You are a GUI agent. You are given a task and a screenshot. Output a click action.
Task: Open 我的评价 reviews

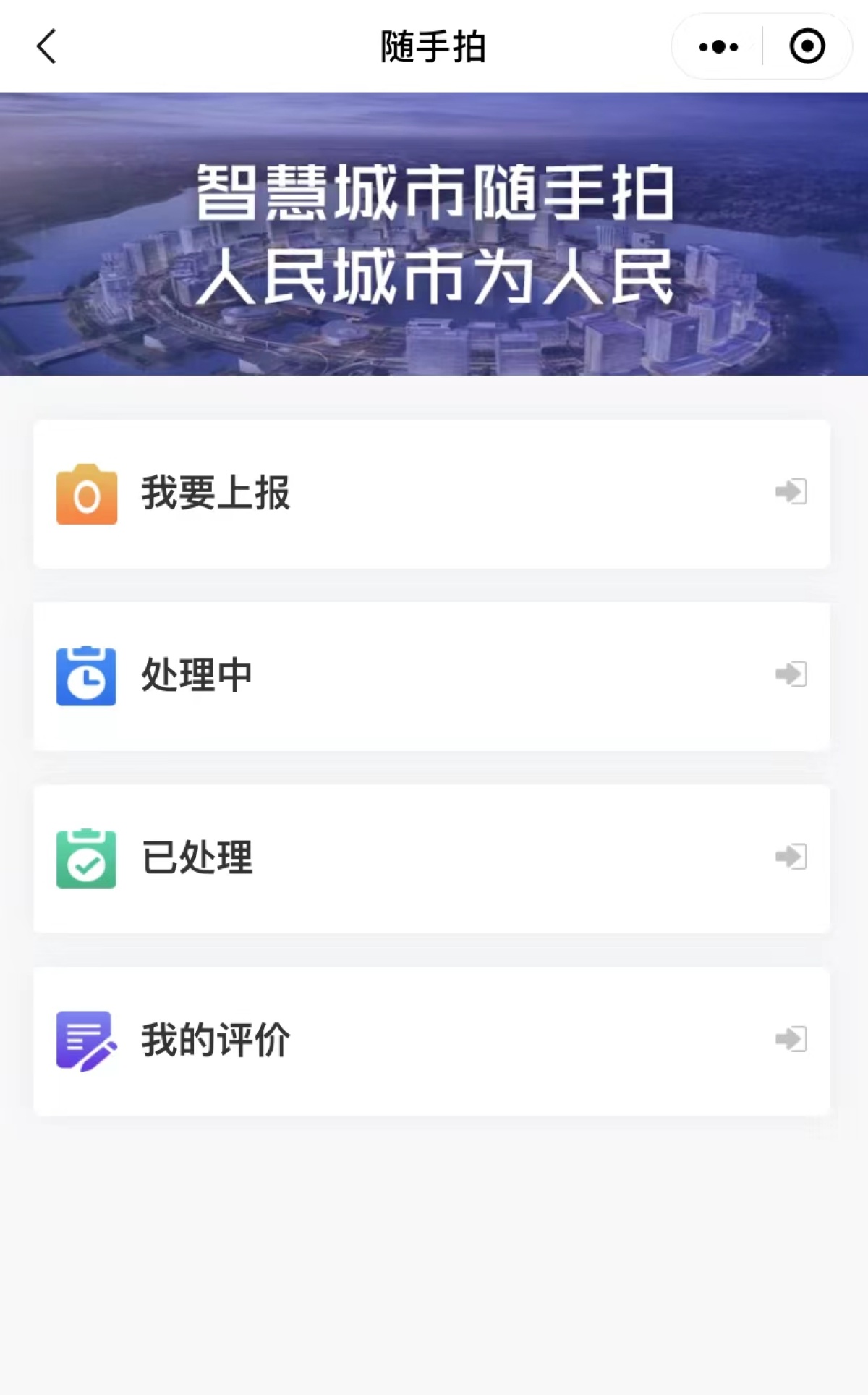tap(431, 1040)
